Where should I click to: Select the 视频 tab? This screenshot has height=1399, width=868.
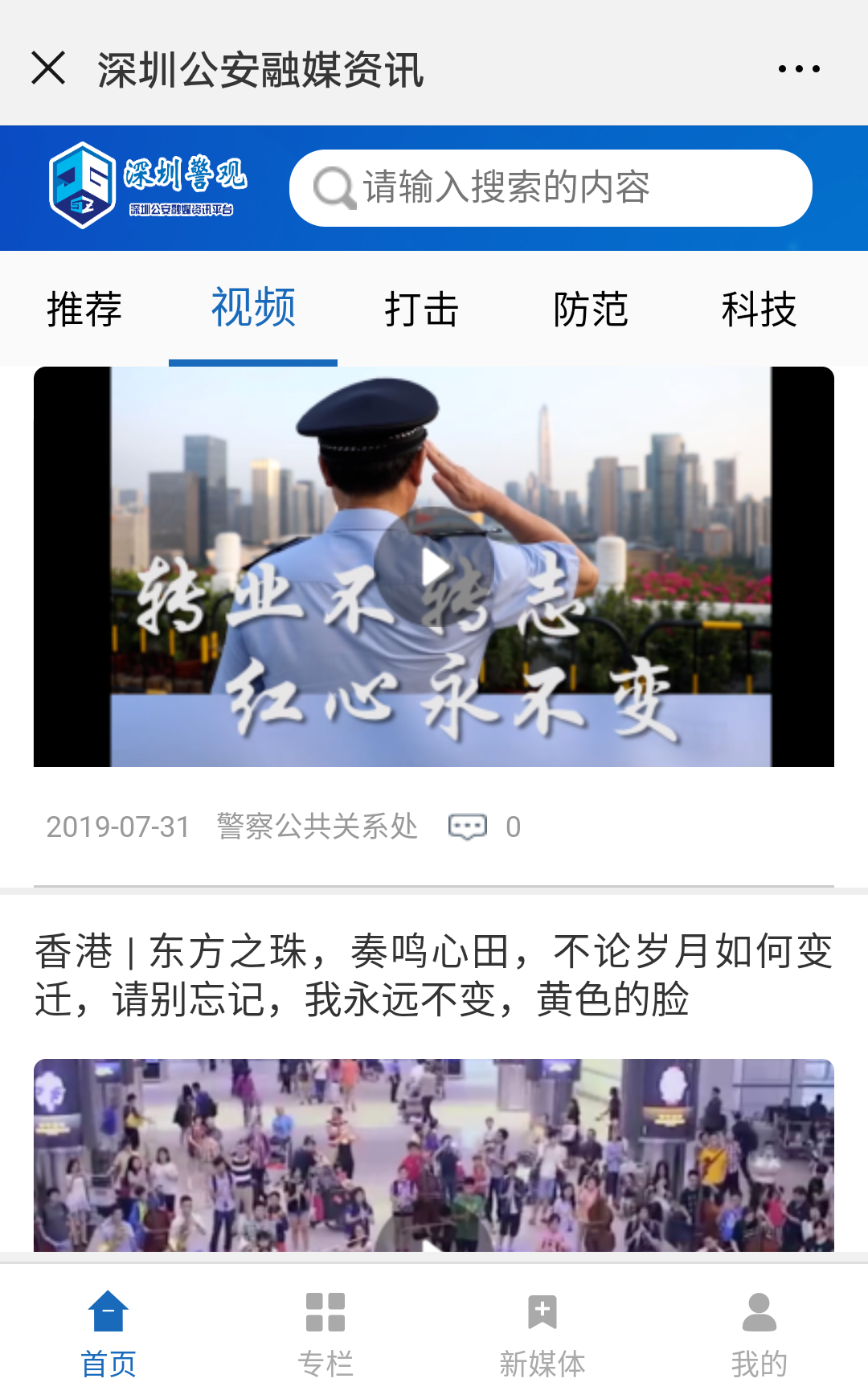pos(253,310)
